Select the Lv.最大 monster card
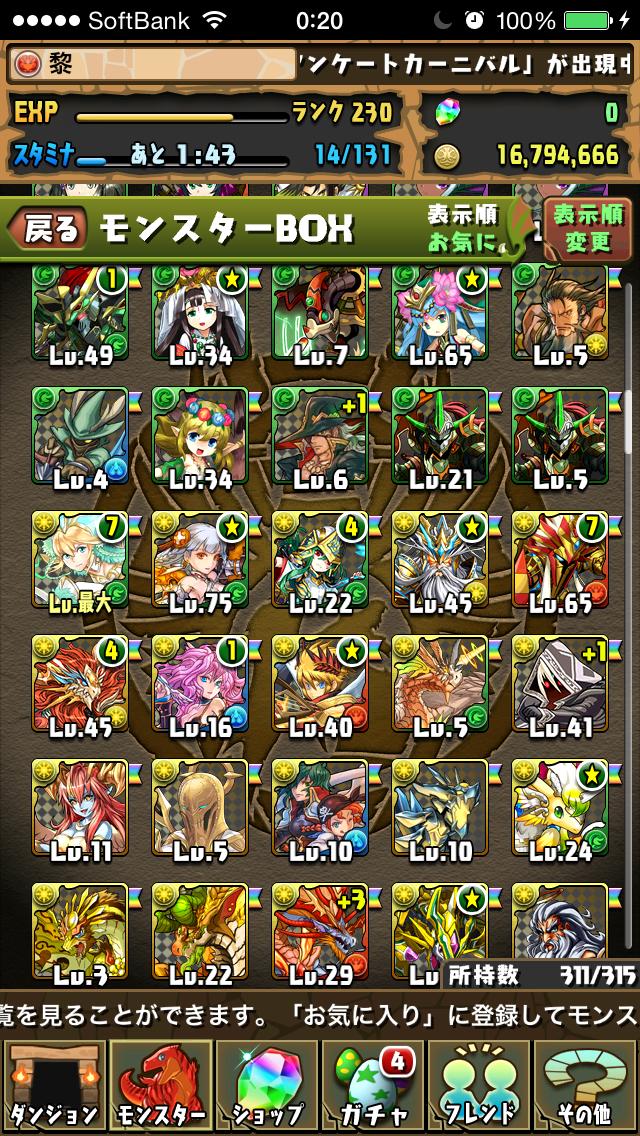 point(79,560)
